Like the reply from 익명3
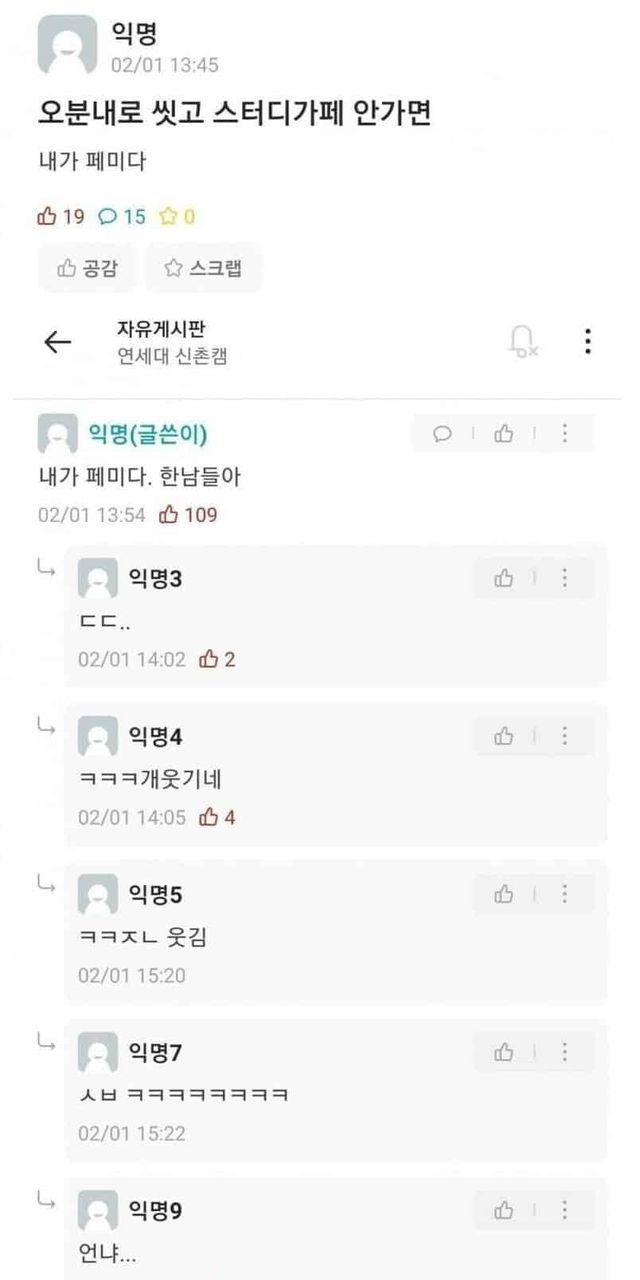The width and height of the screenshot is (640, 1280). pyautogui.click(x=504, y=578)
